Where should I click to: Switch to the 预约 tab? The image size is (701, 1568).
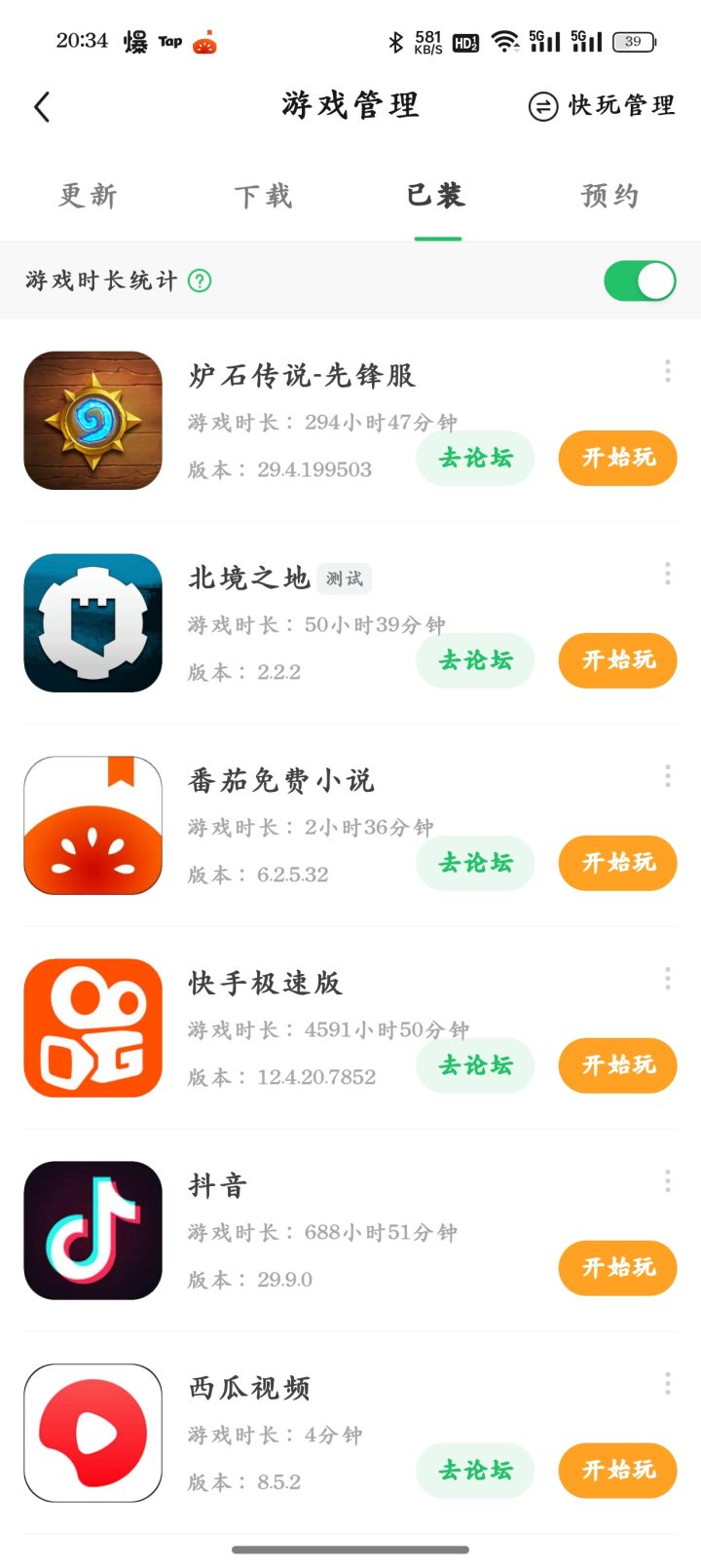click(x=609, y=196)
